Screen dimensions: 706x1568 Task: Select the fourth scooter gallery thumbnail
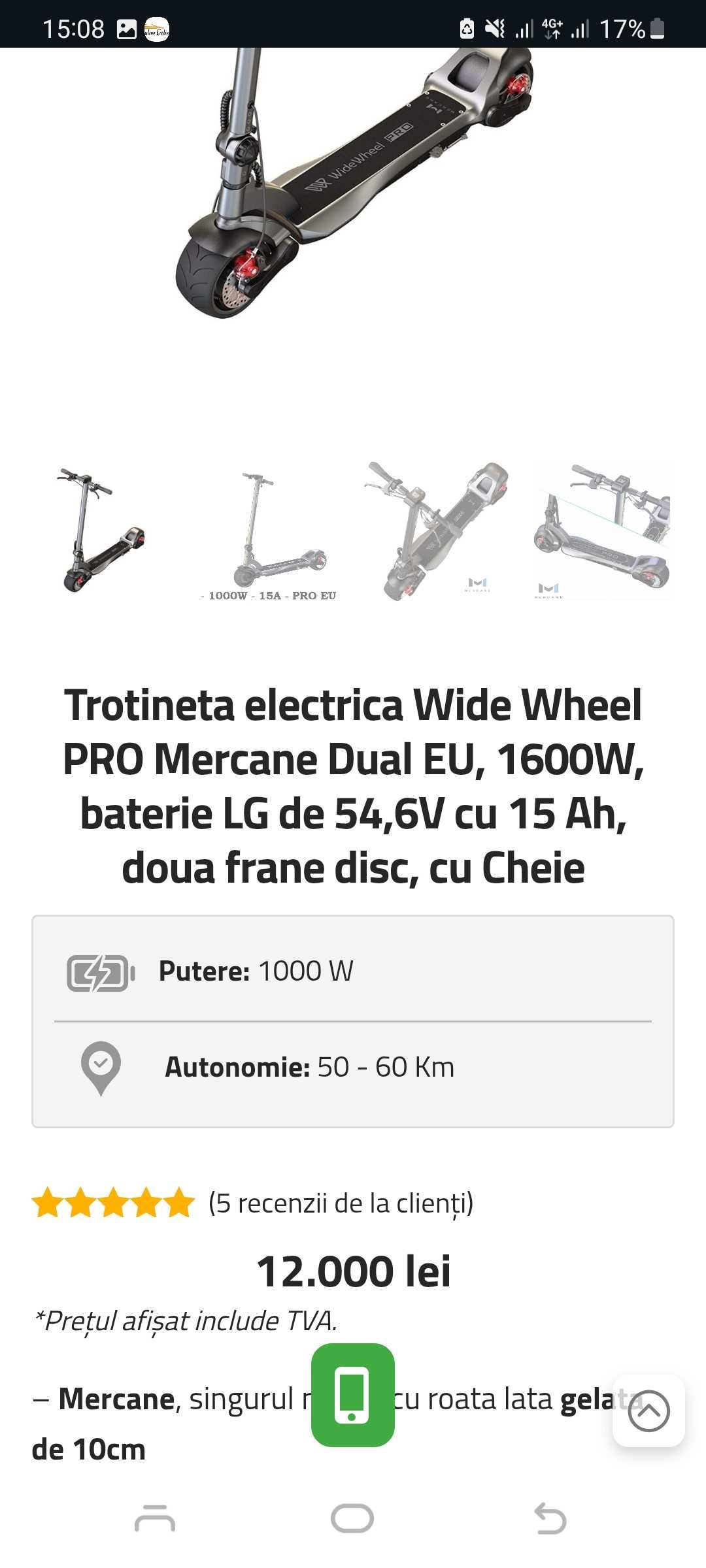click(603, 531)
